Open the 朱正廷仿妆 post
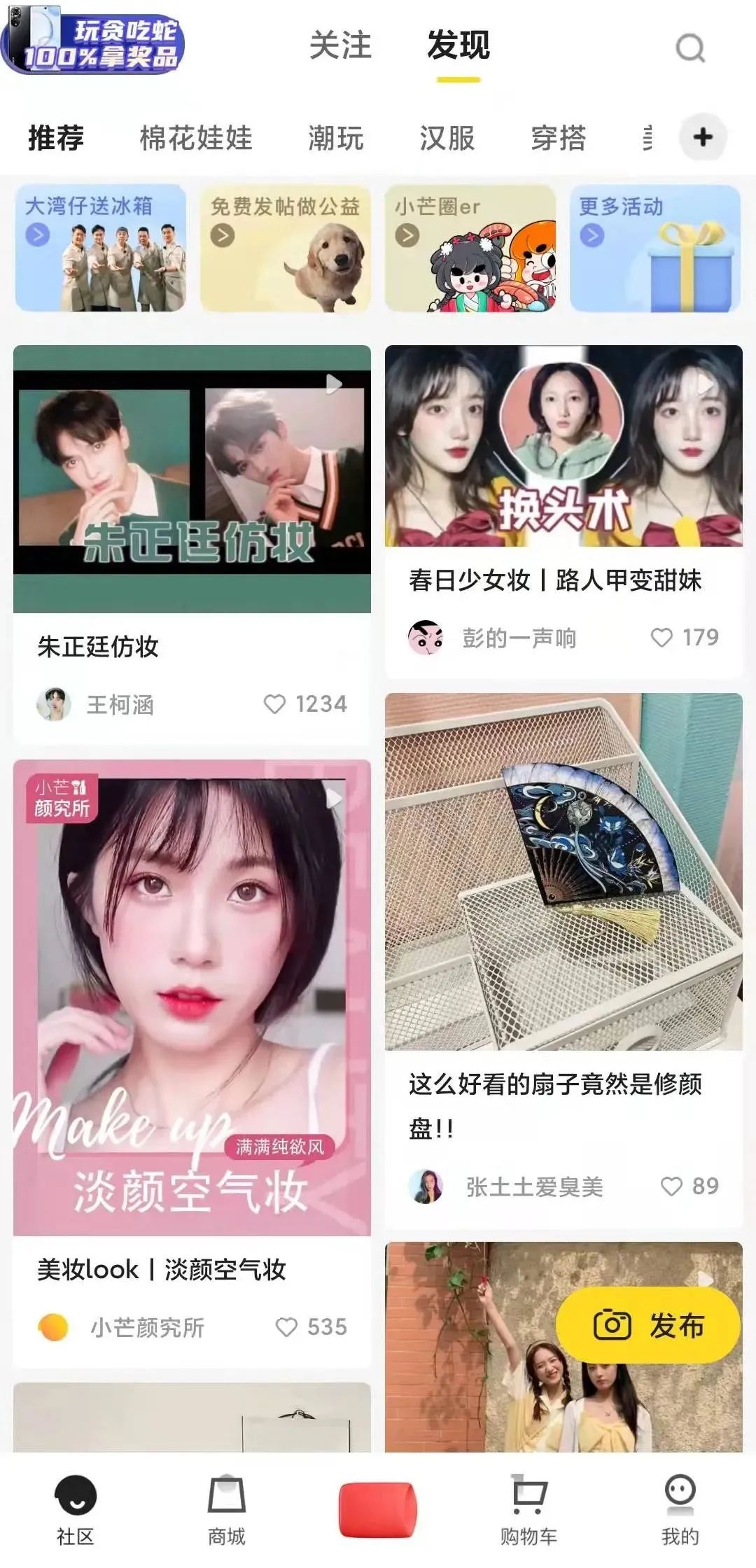Viewport: 756px width, 1568px height. tap(192, 479)
